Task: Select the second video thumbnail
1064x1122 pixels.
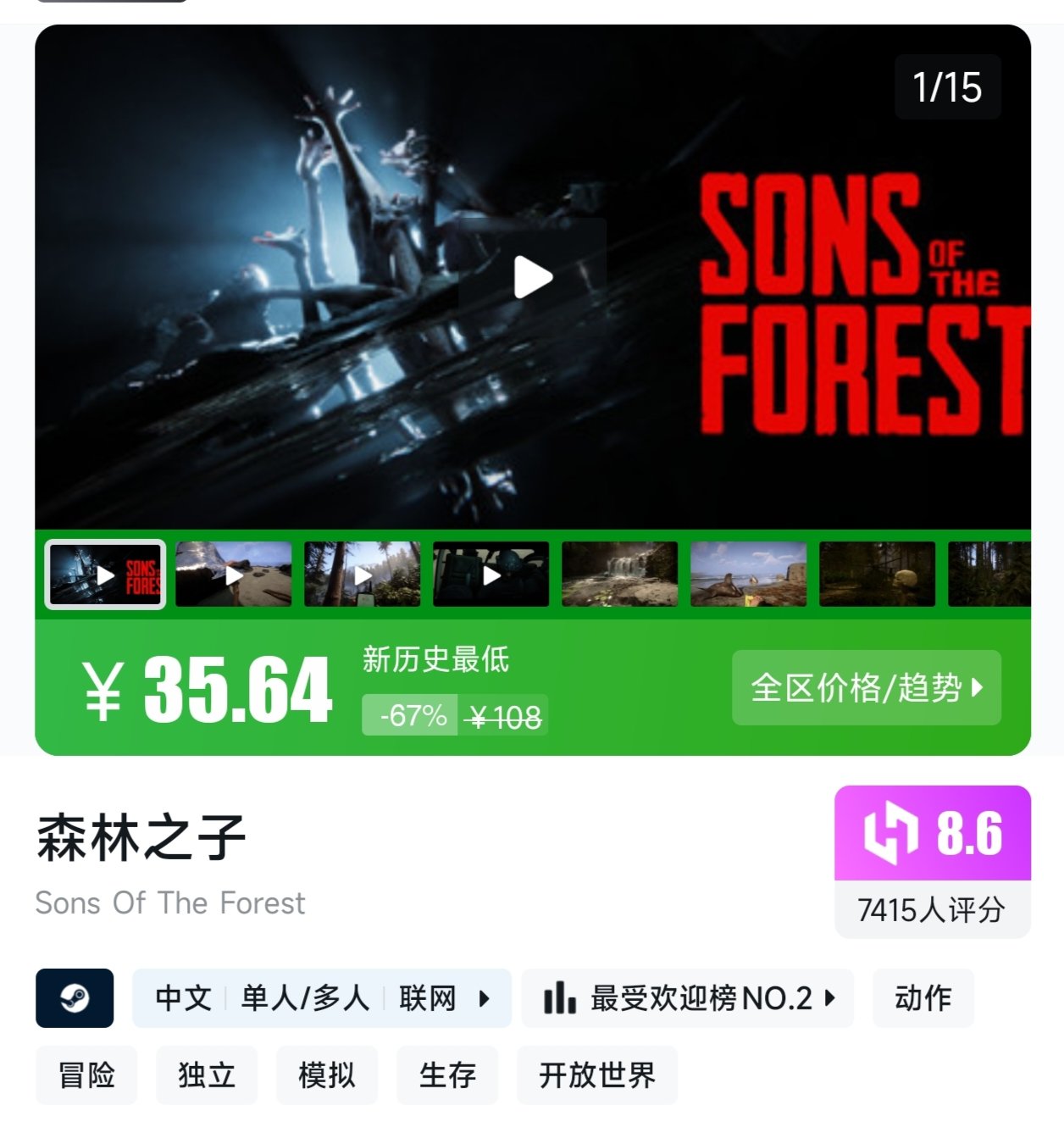Action: tap(233, 575)
